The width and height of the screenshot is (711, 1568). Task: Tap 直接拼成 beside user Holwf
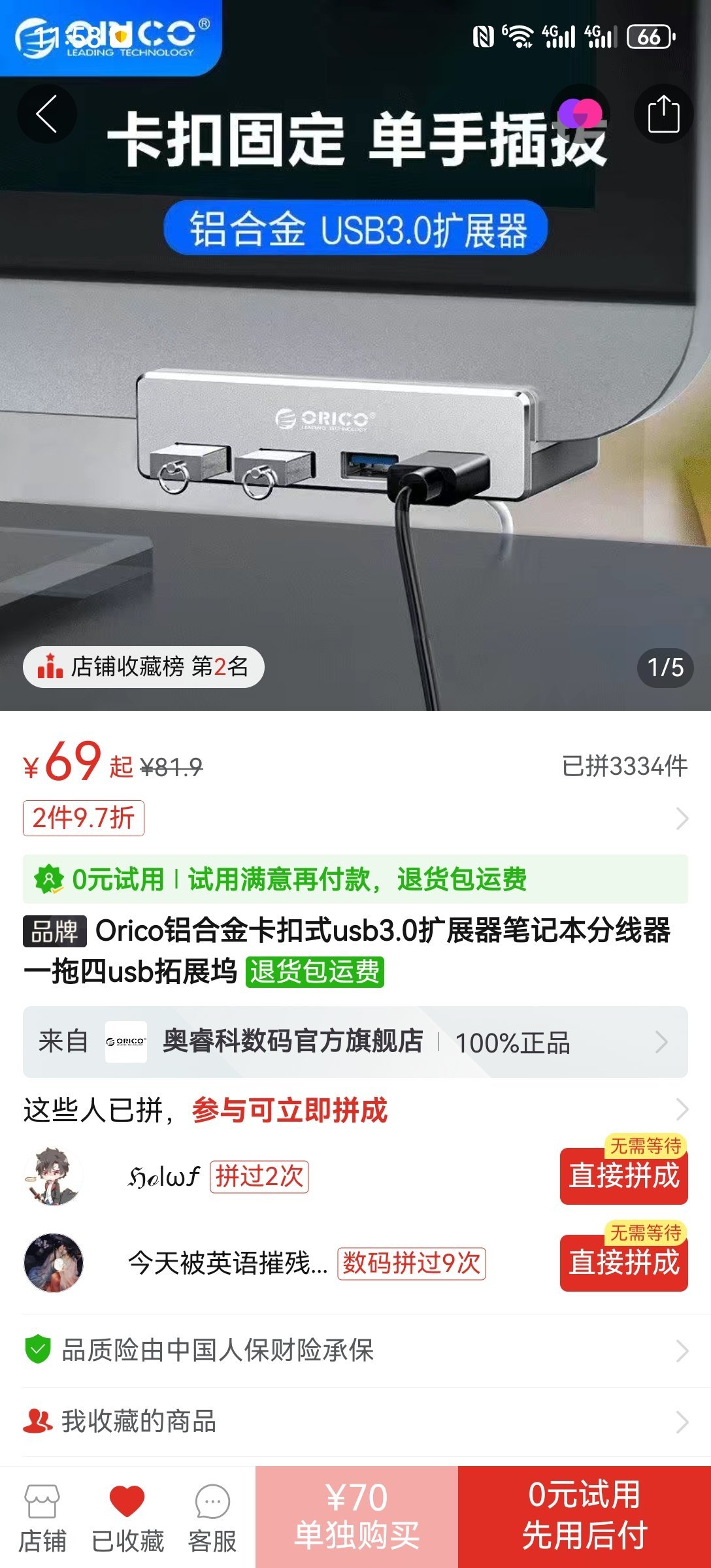(623, 1176)
